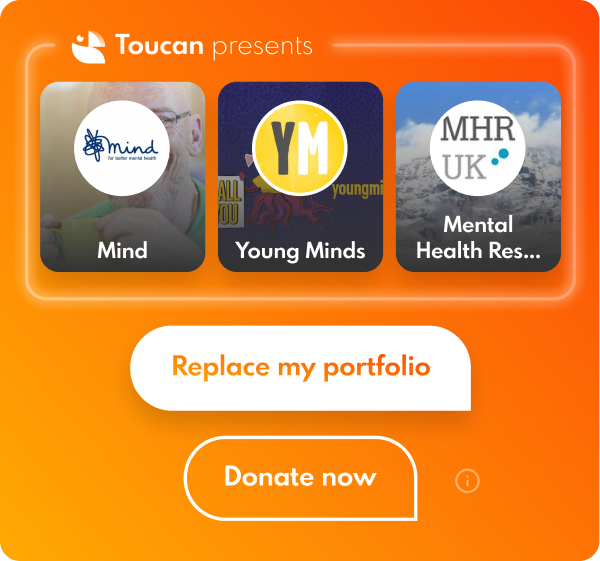Select the Young Minds charity card
This screenshot has width=600, height=561.
[x=300, y=177]
